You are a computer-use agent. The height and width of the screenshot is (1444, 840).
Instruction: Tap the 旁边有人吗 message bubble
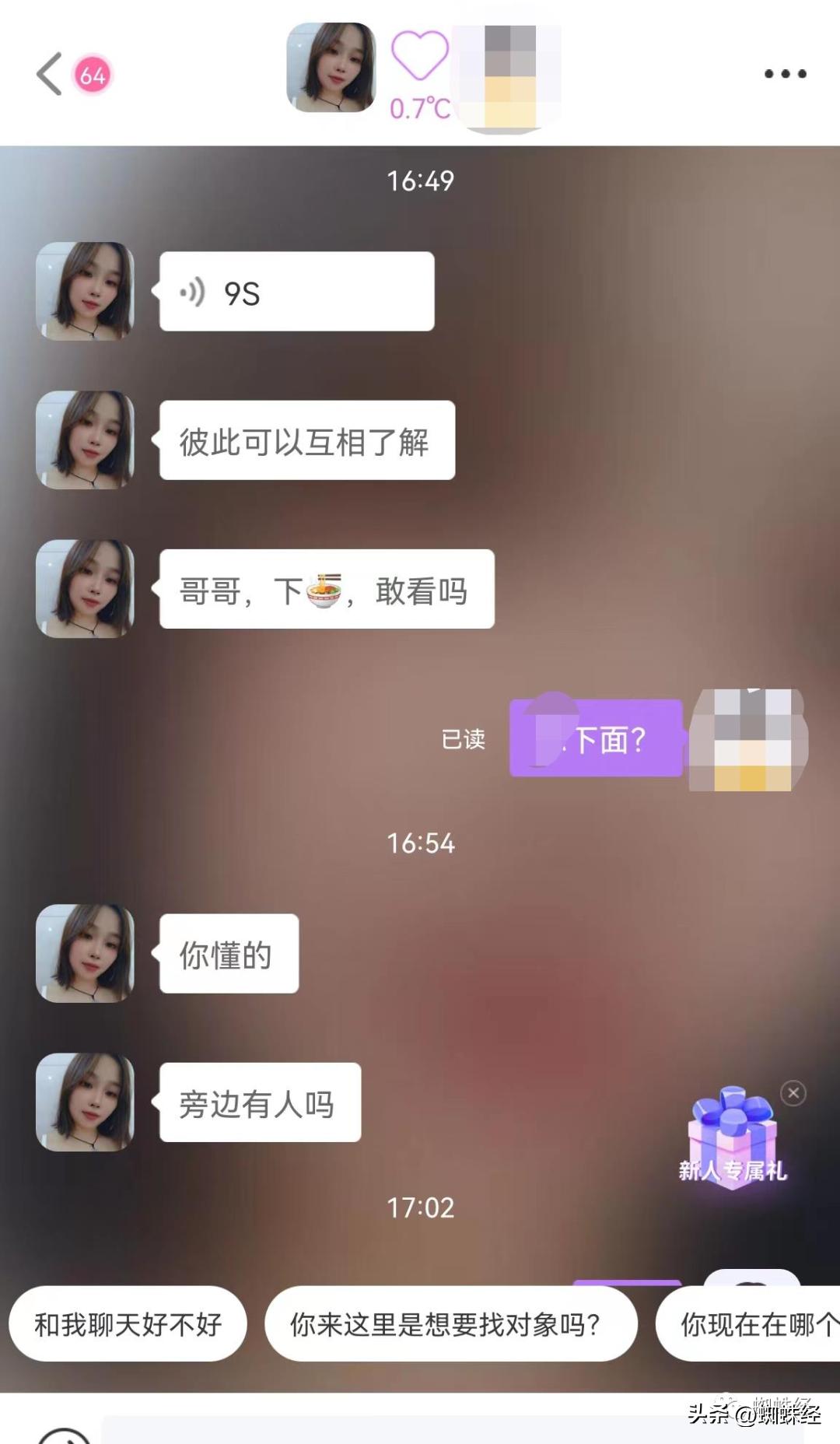pos(260,1102)
